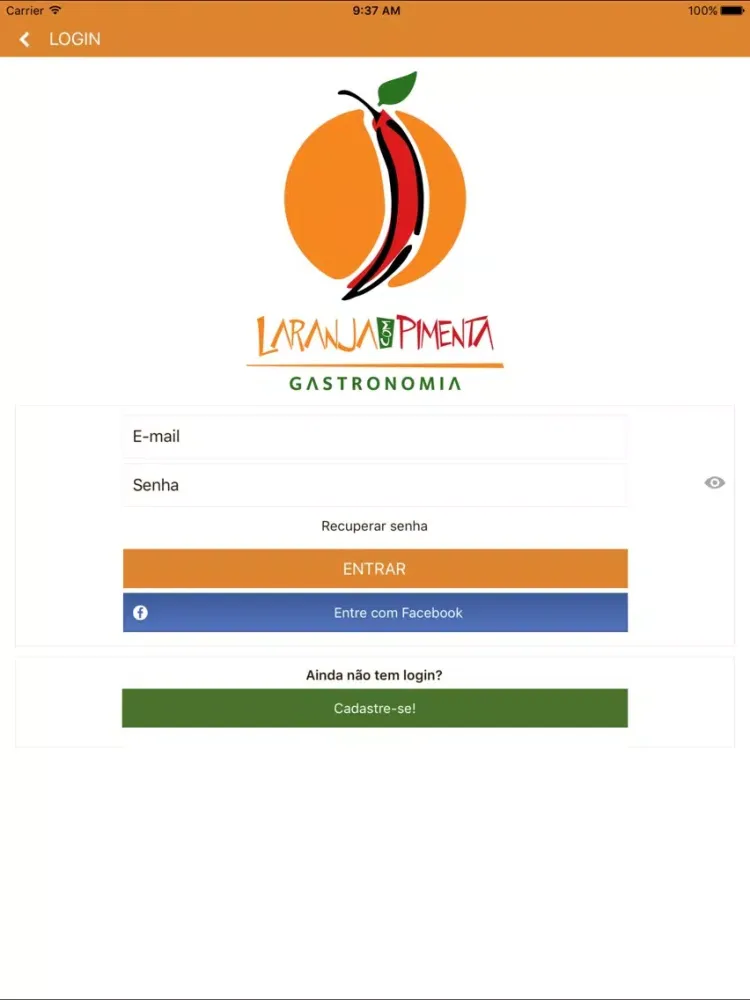Select the green Cadastre-se! button
This screenshot has height=1000, width=750.
click(x=375, y=708)
